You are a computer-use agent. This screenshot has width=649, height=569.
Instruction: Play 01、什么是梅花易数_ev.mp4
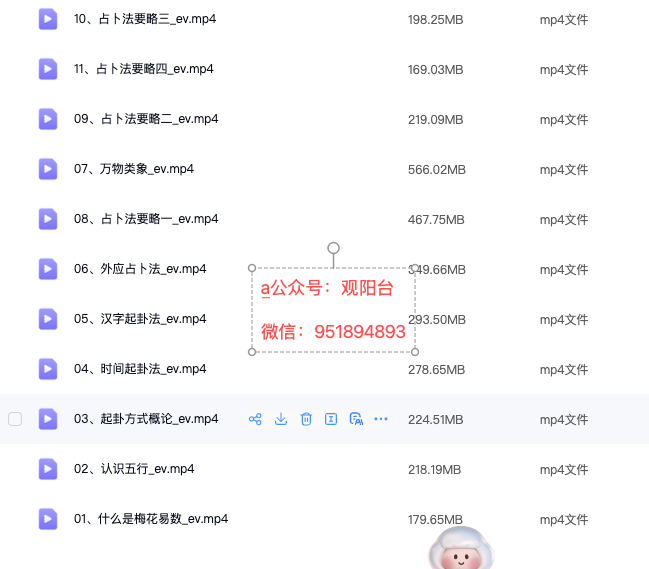coord(150,519)
